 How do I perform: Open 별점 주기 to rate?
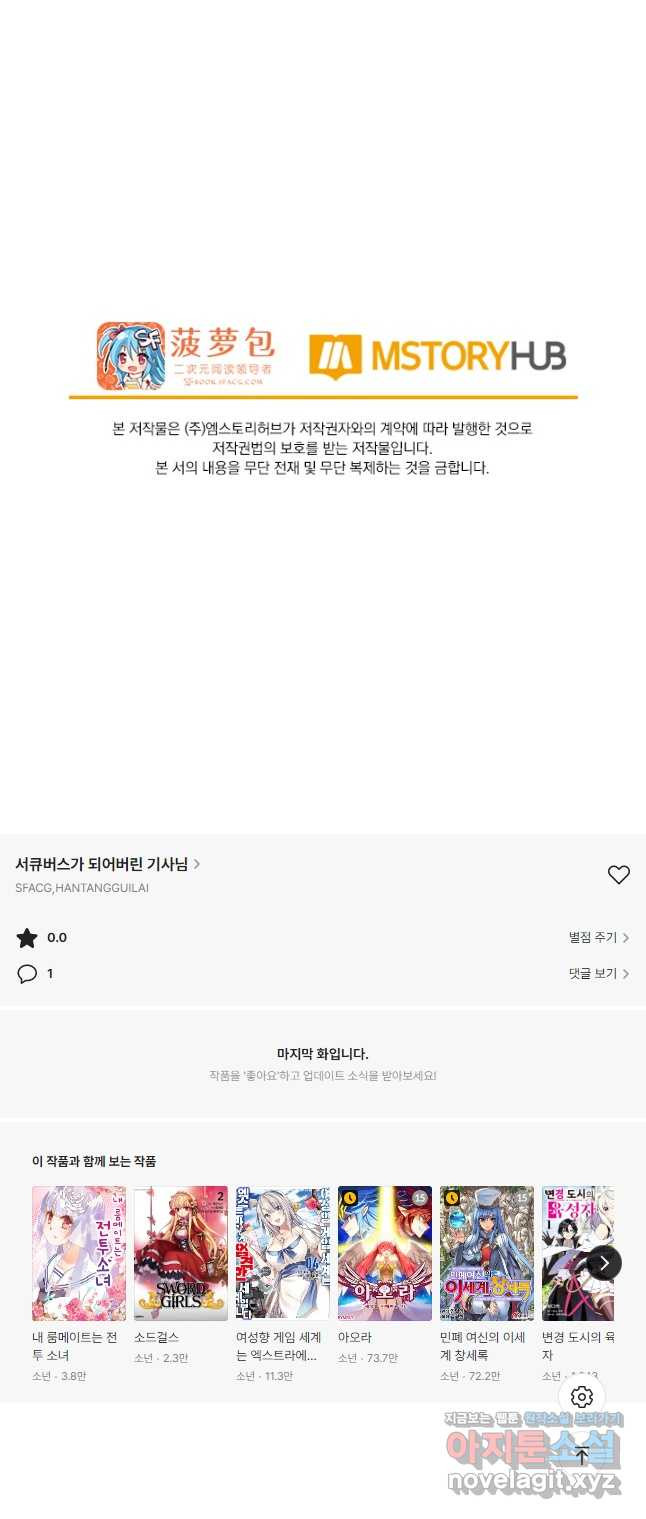coord(598,938)
